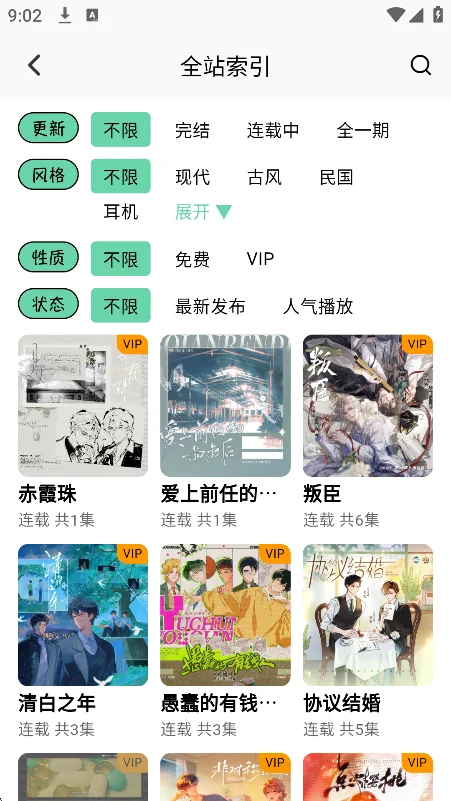Show only 免费 titles

tap(192, 259)
